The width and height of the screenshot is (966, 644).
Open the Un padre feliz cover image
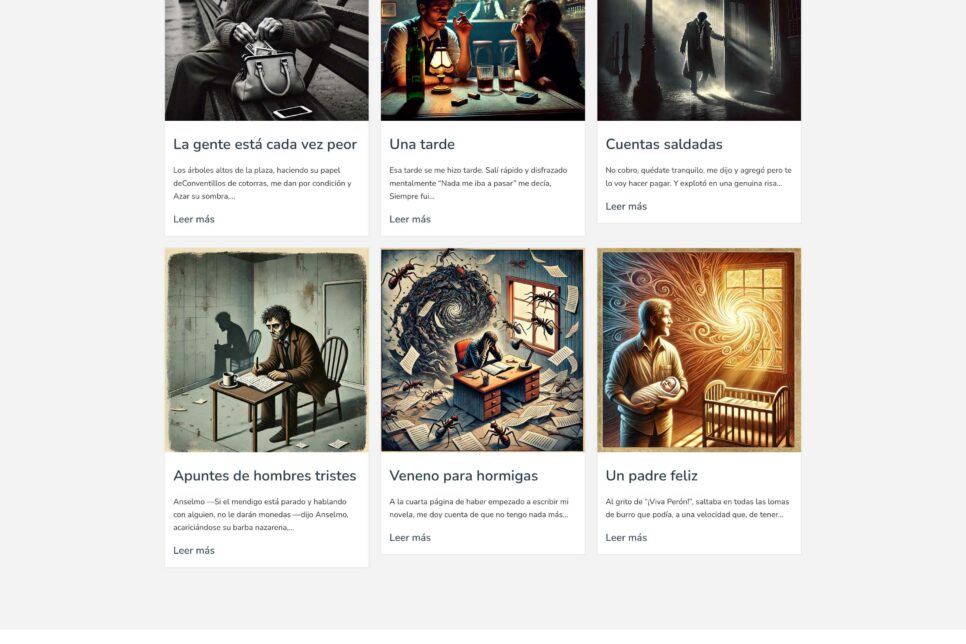coord(699,350)
